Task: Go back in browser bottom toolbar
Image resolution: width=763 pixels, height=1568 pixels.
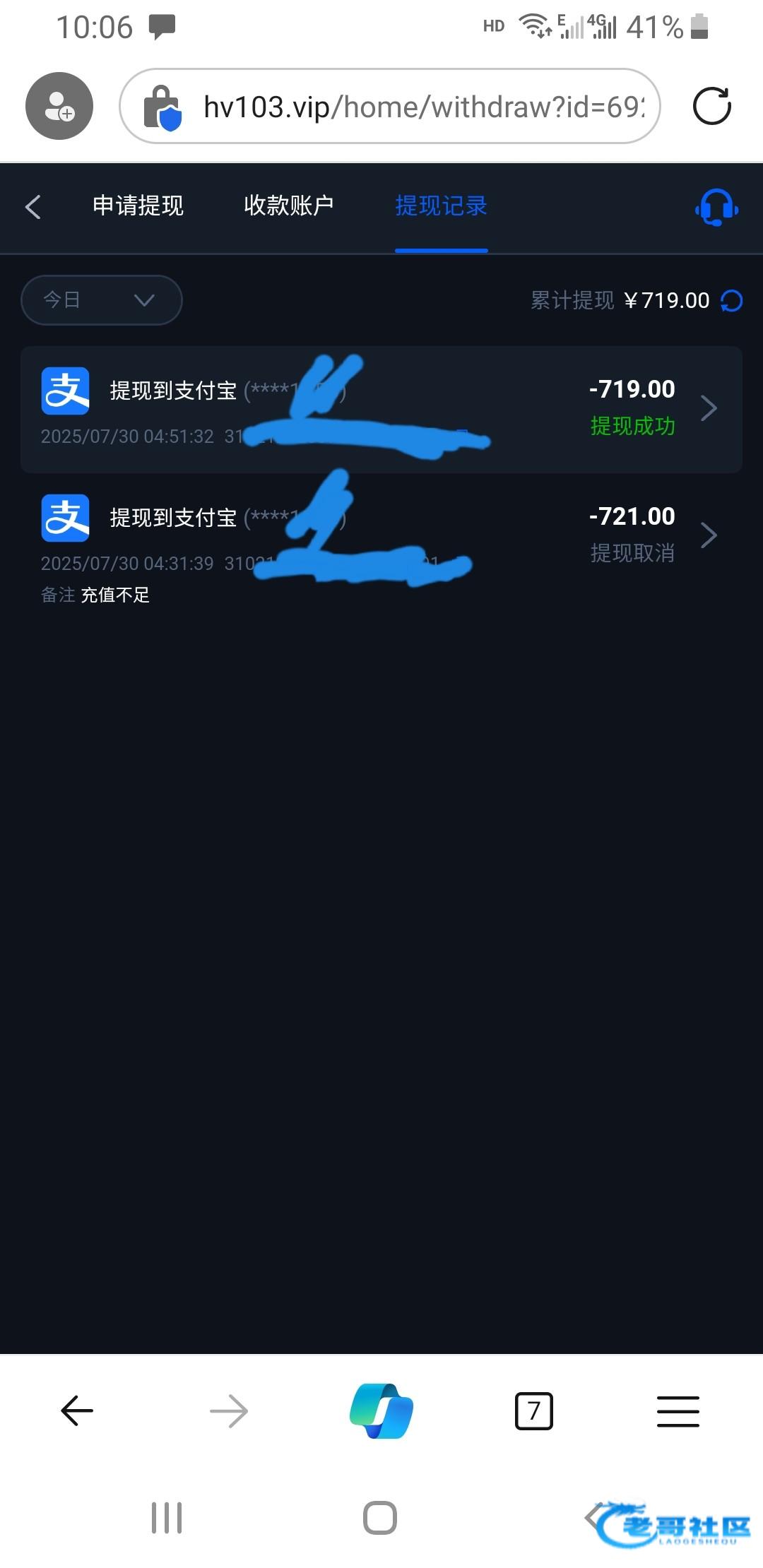Action: 77,1411
